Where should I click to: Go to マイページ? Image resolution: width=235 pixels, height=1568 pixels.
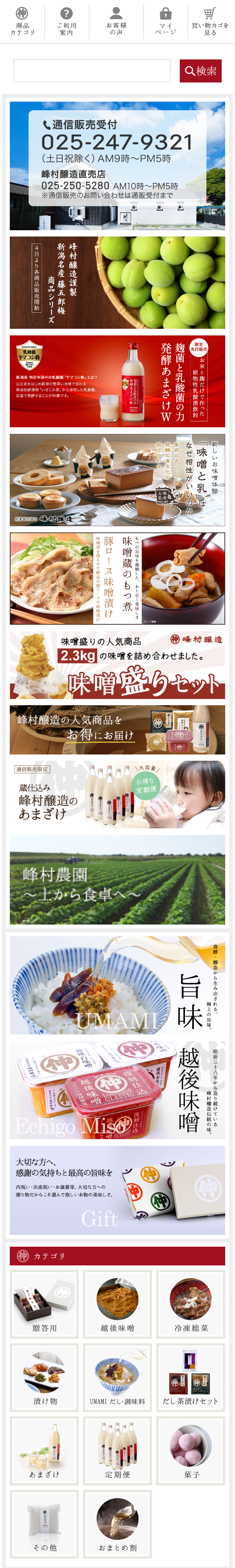pos(165,21)
